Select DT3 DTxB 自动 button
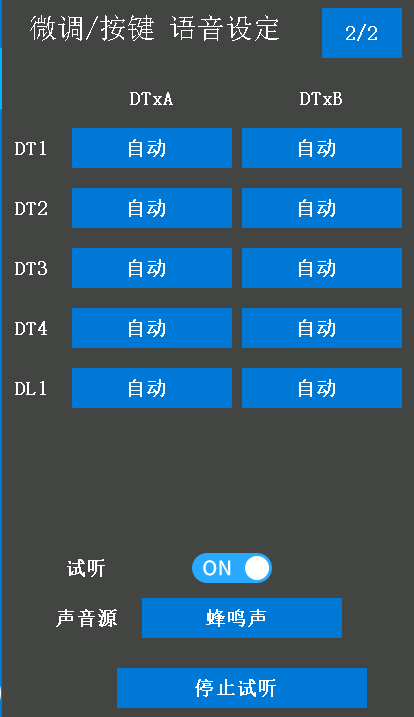 322,268
